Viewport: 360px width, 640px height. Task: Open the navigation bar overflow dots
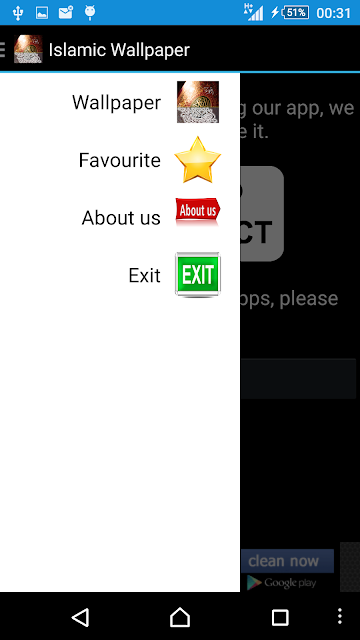[340, 616]
